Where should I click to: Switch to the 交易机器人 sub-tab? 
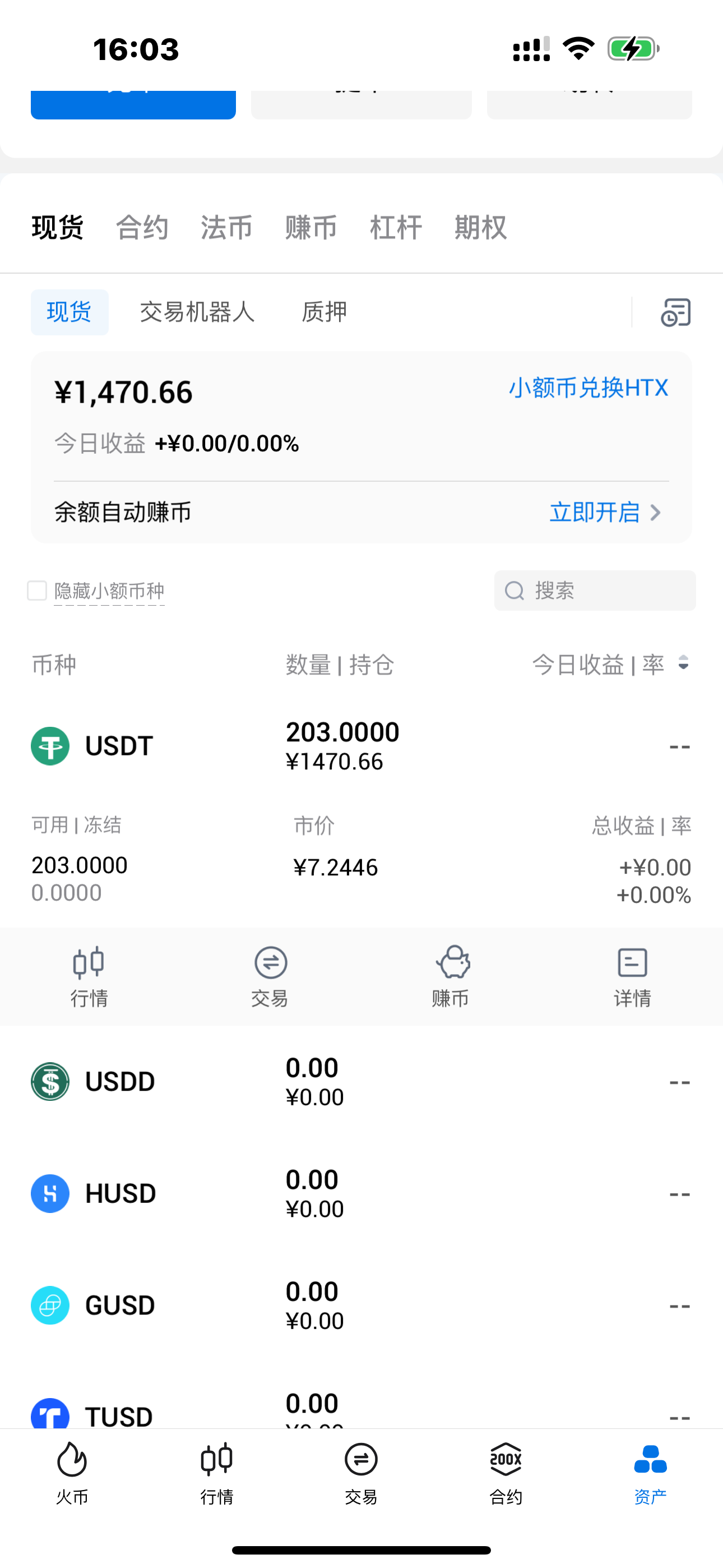coord(197,312)
